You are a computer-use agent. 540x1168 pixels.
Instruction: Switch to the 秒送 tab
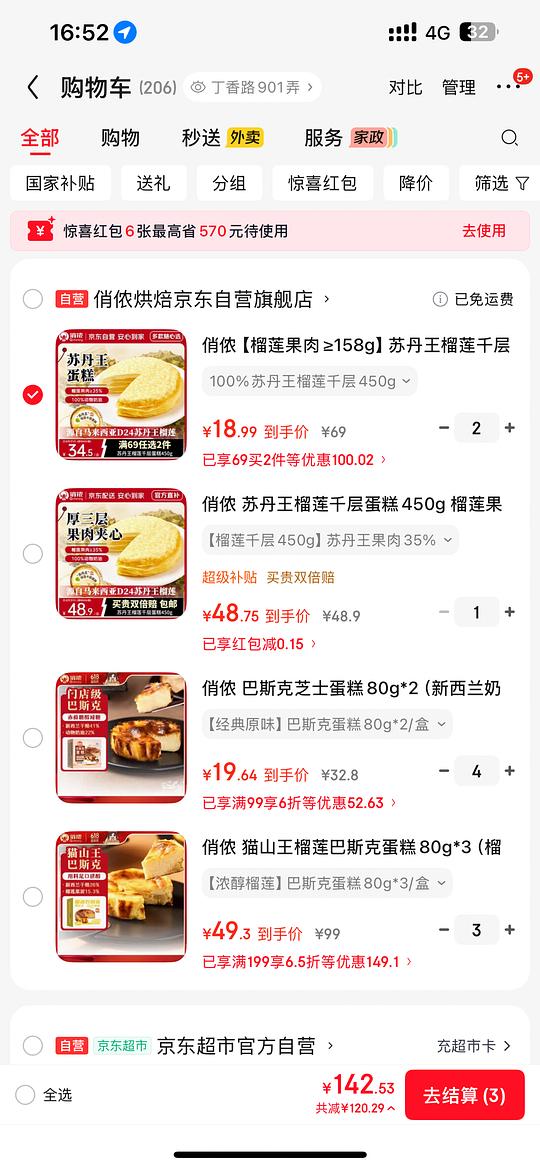222,138
